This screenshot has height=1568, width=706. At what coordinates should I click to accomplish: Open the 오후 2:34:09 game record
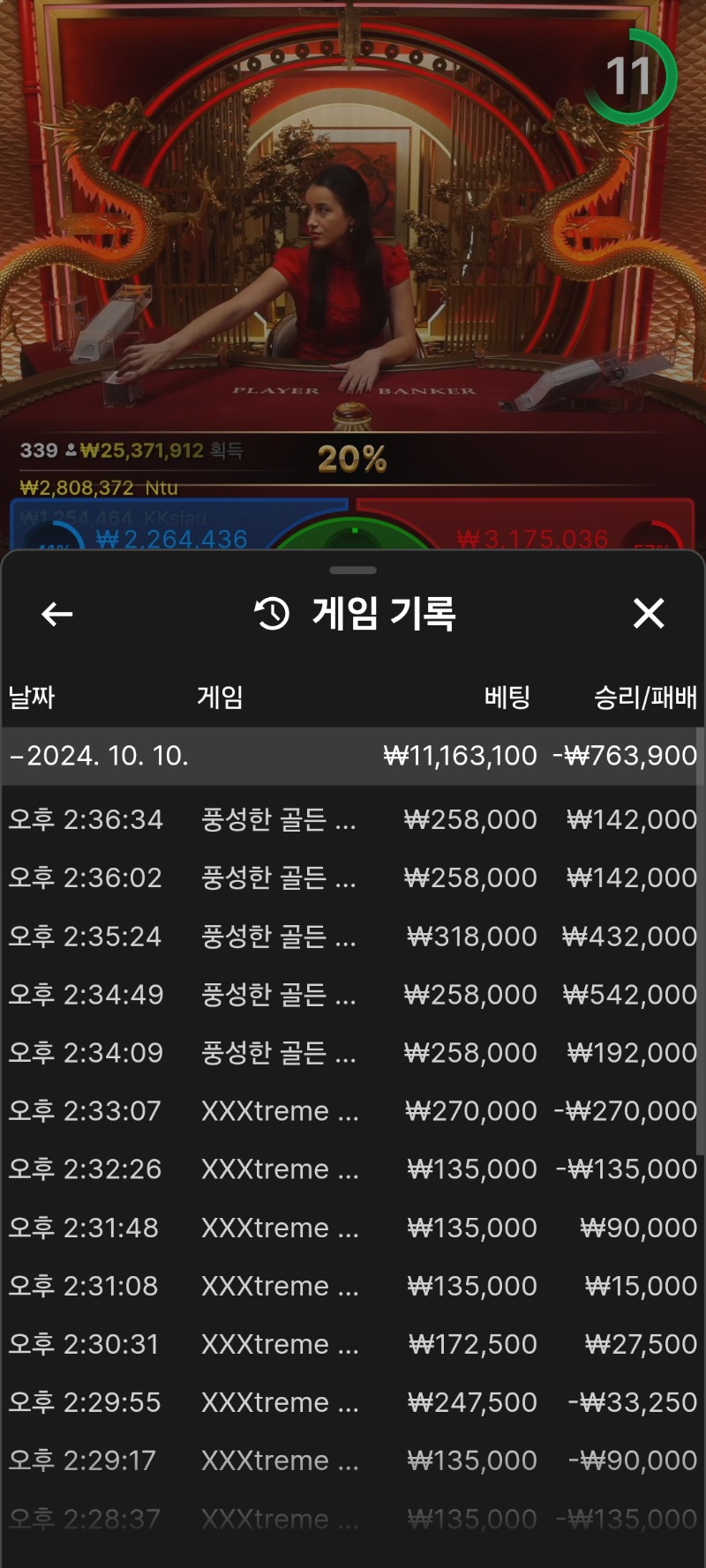(352, 1052)
